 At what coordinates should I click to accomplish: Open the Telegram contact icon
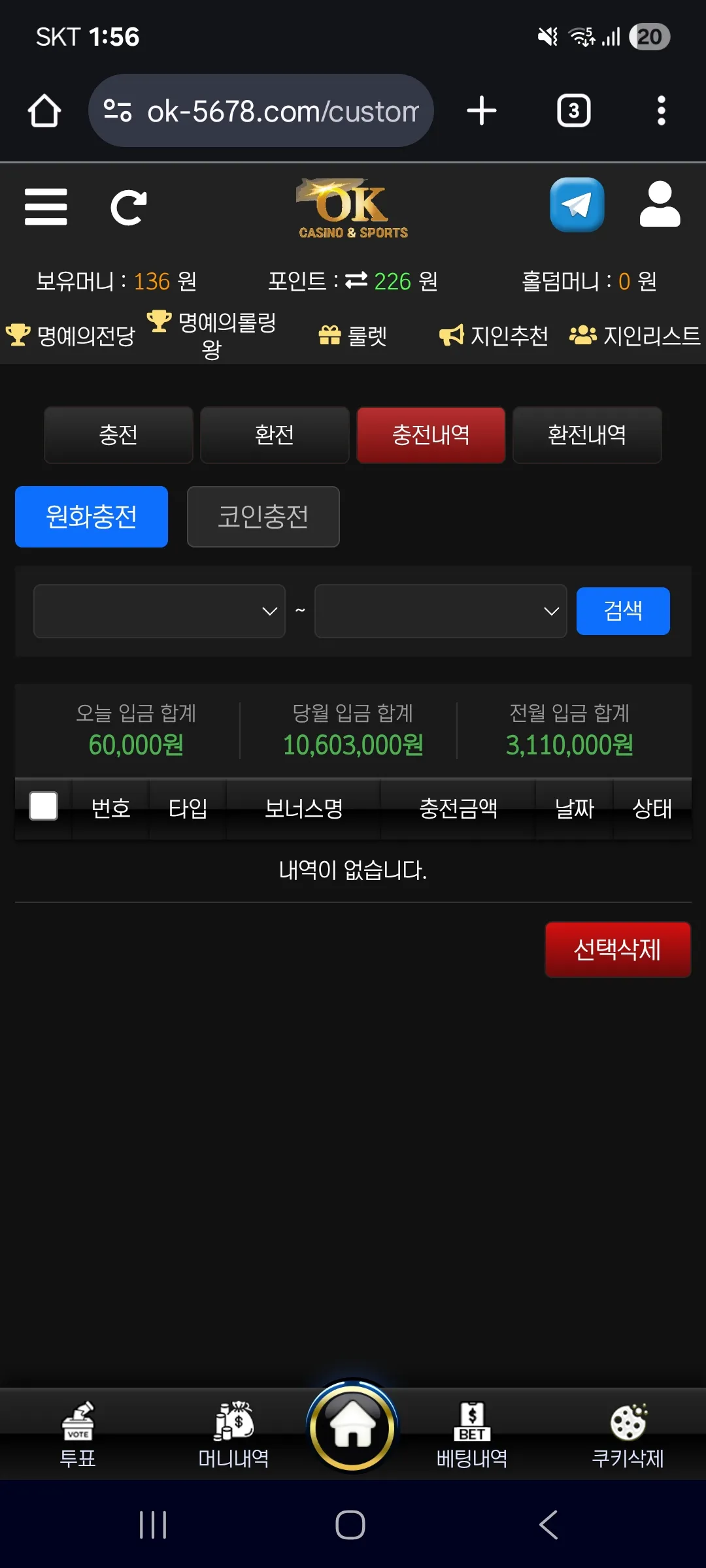[x=577, y=204]
